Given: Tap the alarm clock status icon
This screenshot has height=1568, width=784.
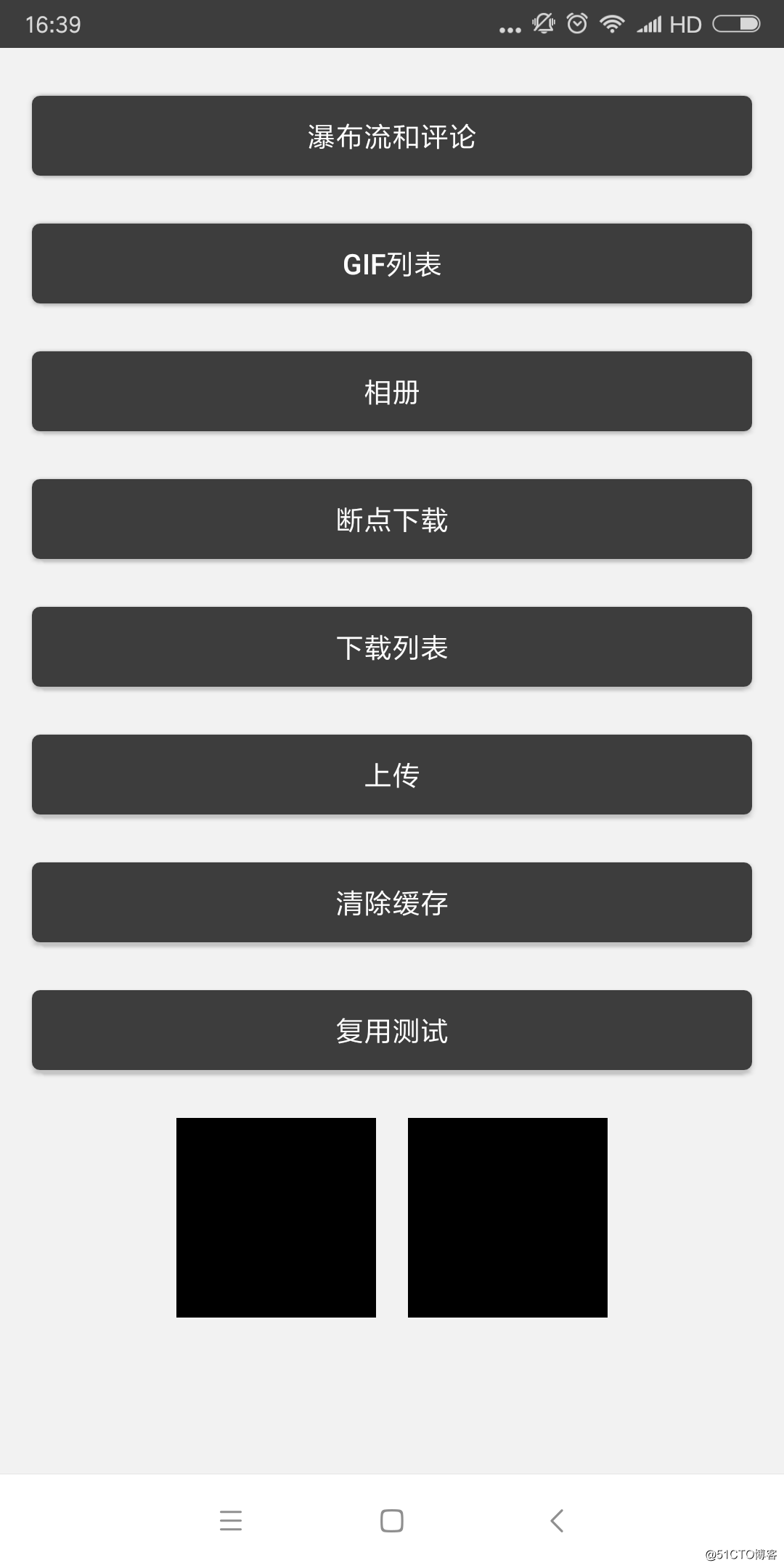Looking at the screenshot, I should 576,23.
